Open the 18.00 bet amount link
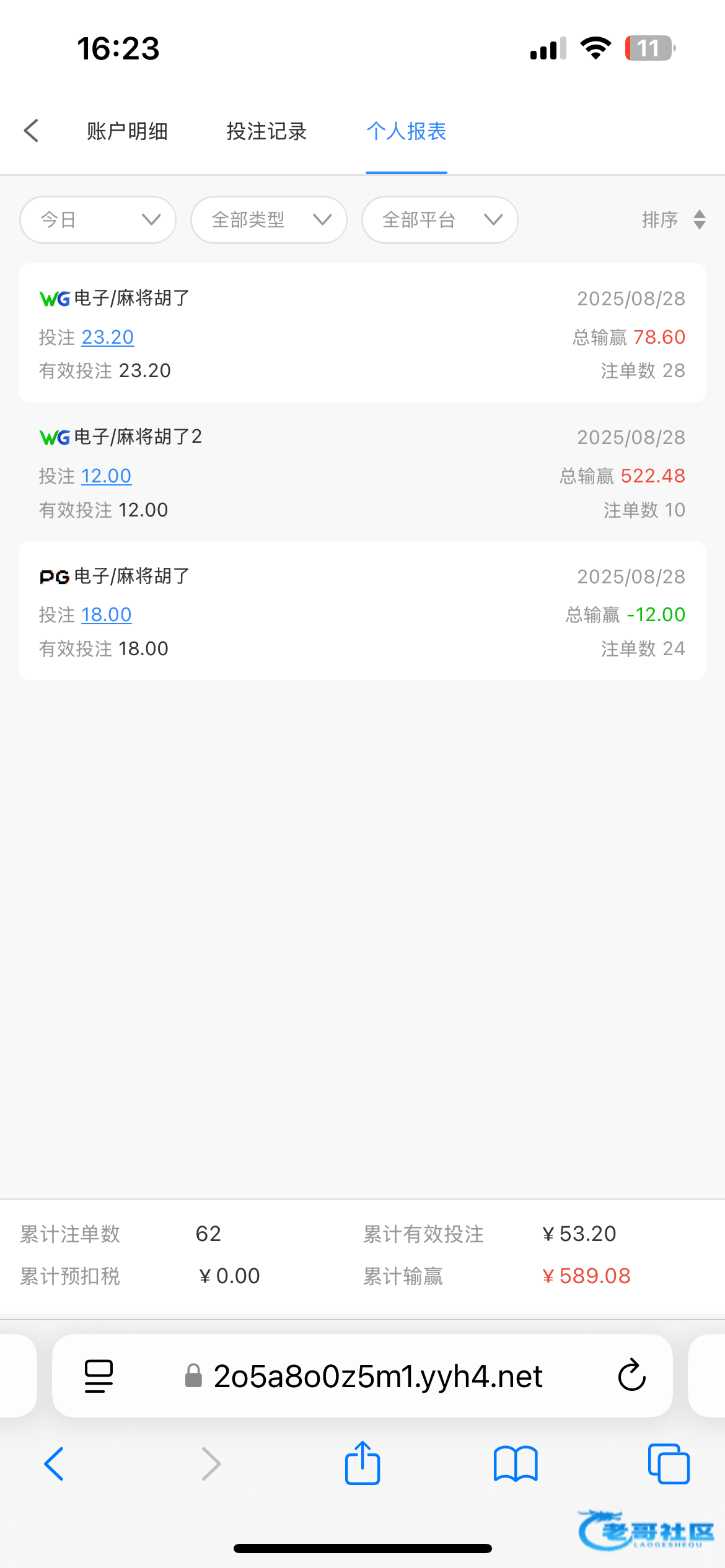 (x=106, y=614)
